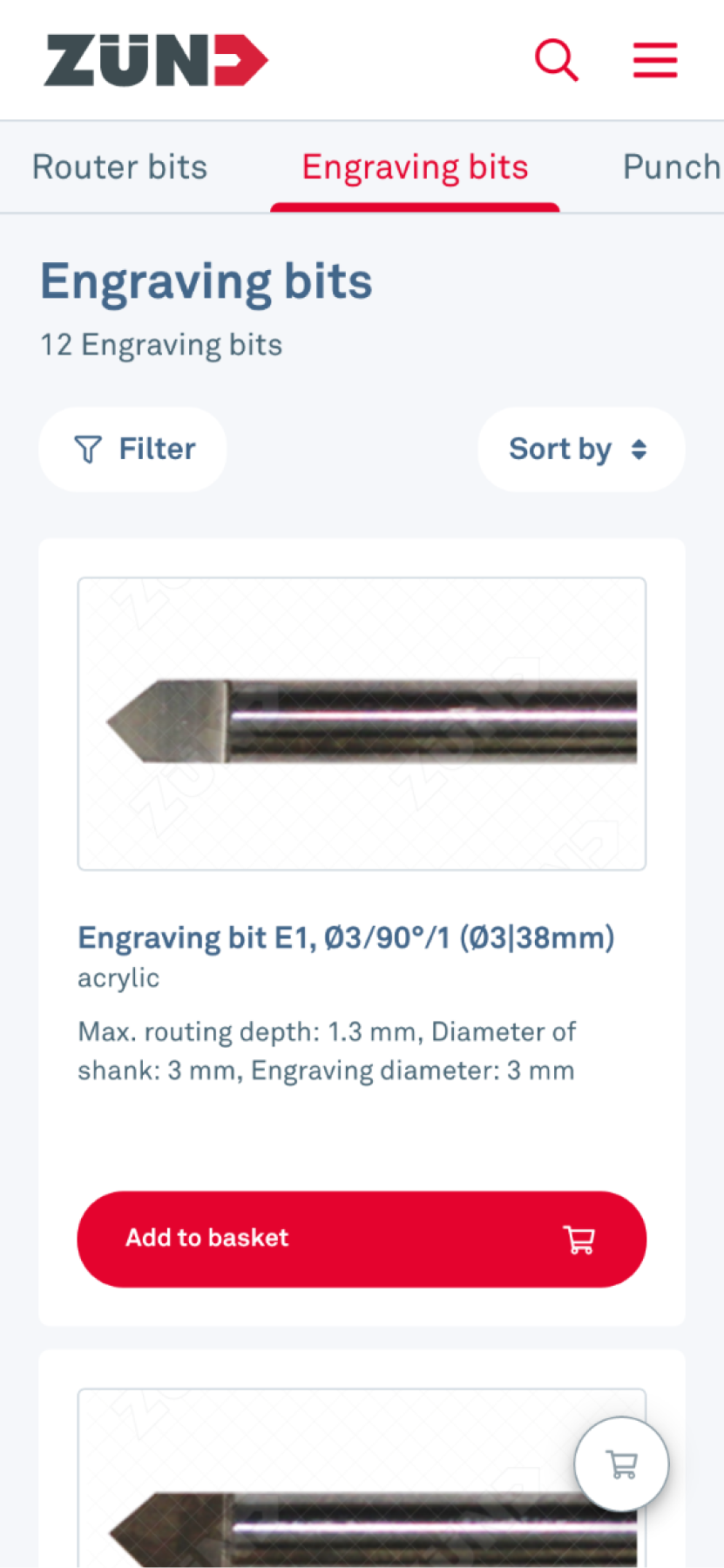
Task: Switch to the Router bits tab
Action: (119, 167)
